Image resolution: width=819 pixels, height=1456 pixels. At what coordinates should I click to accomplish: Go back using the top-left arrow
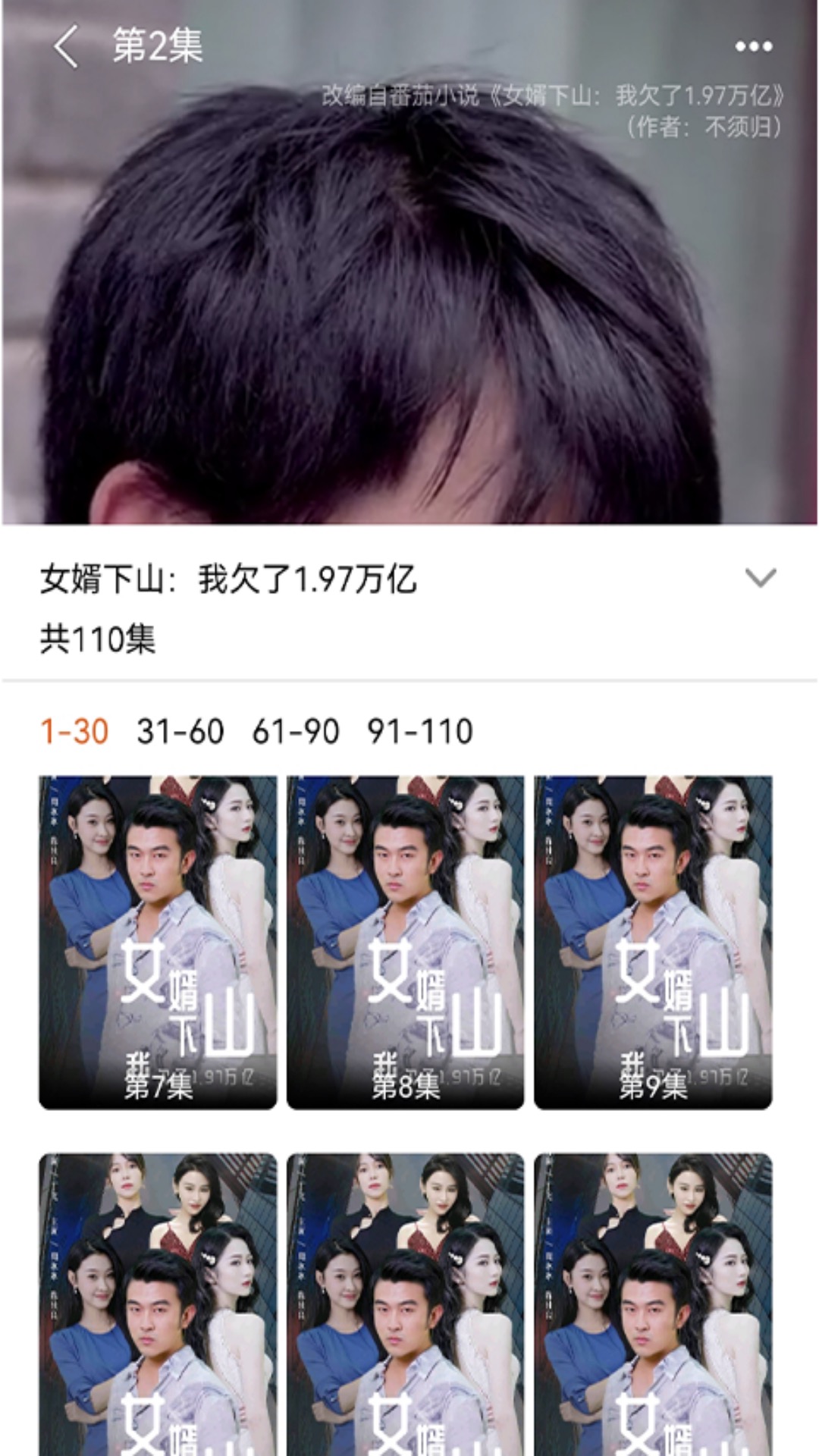click(66, 47)
